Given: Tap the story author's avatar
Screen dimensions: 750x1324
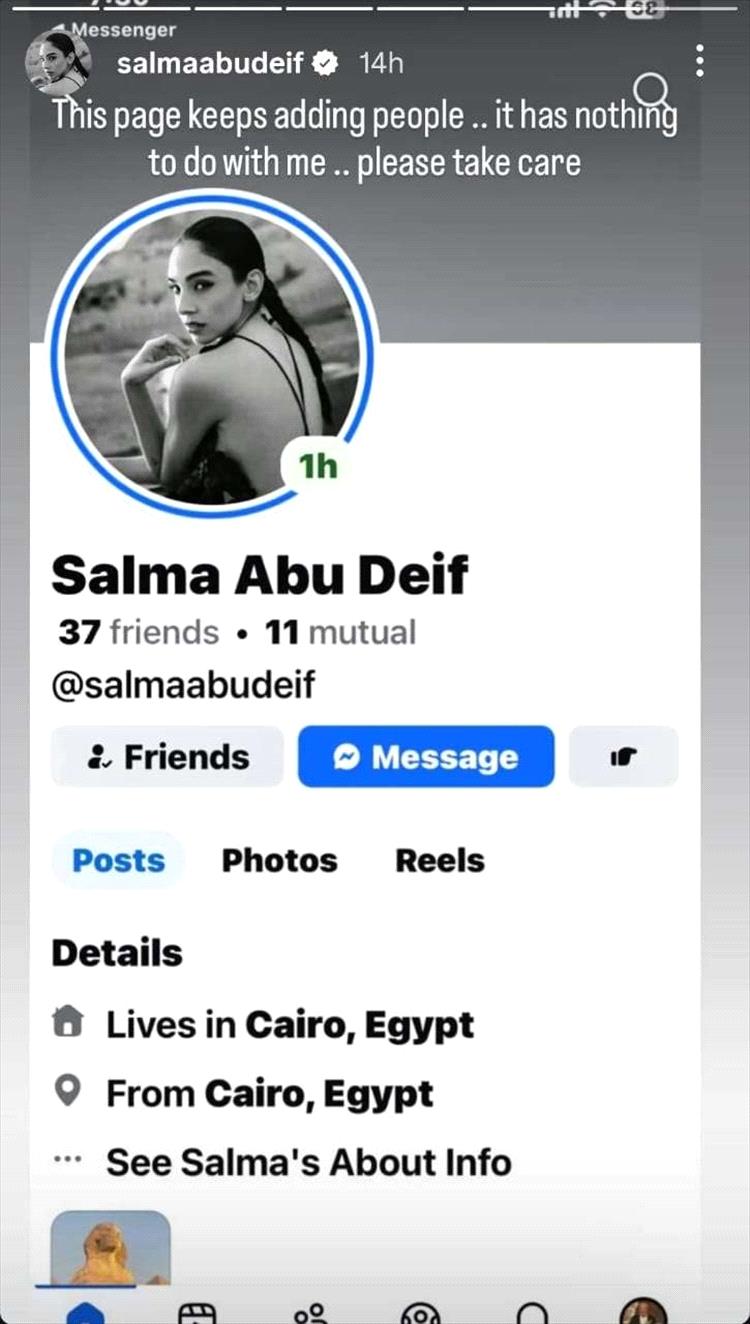Looking at the screenshot, I should pos(58,63).
